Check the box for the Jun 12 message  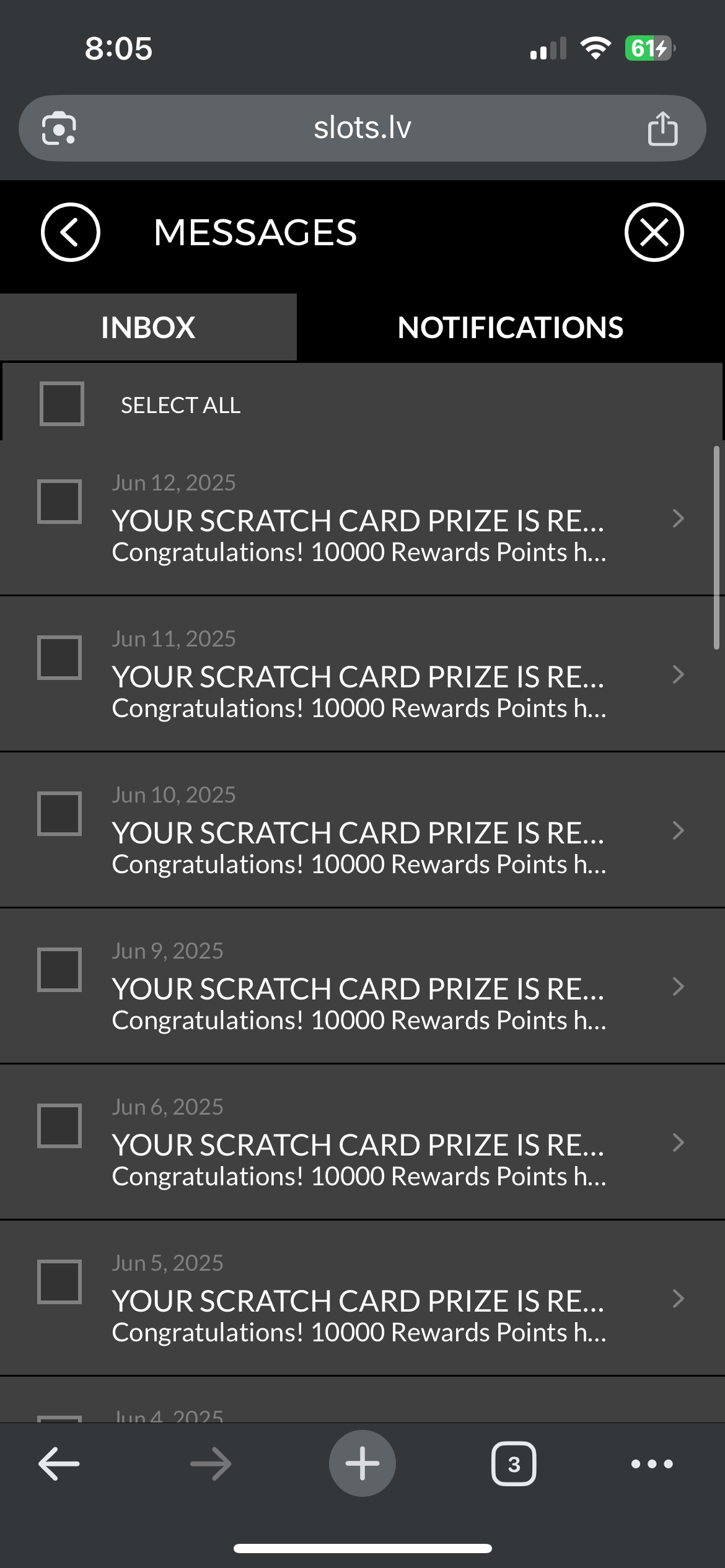(x=59, y=501)
